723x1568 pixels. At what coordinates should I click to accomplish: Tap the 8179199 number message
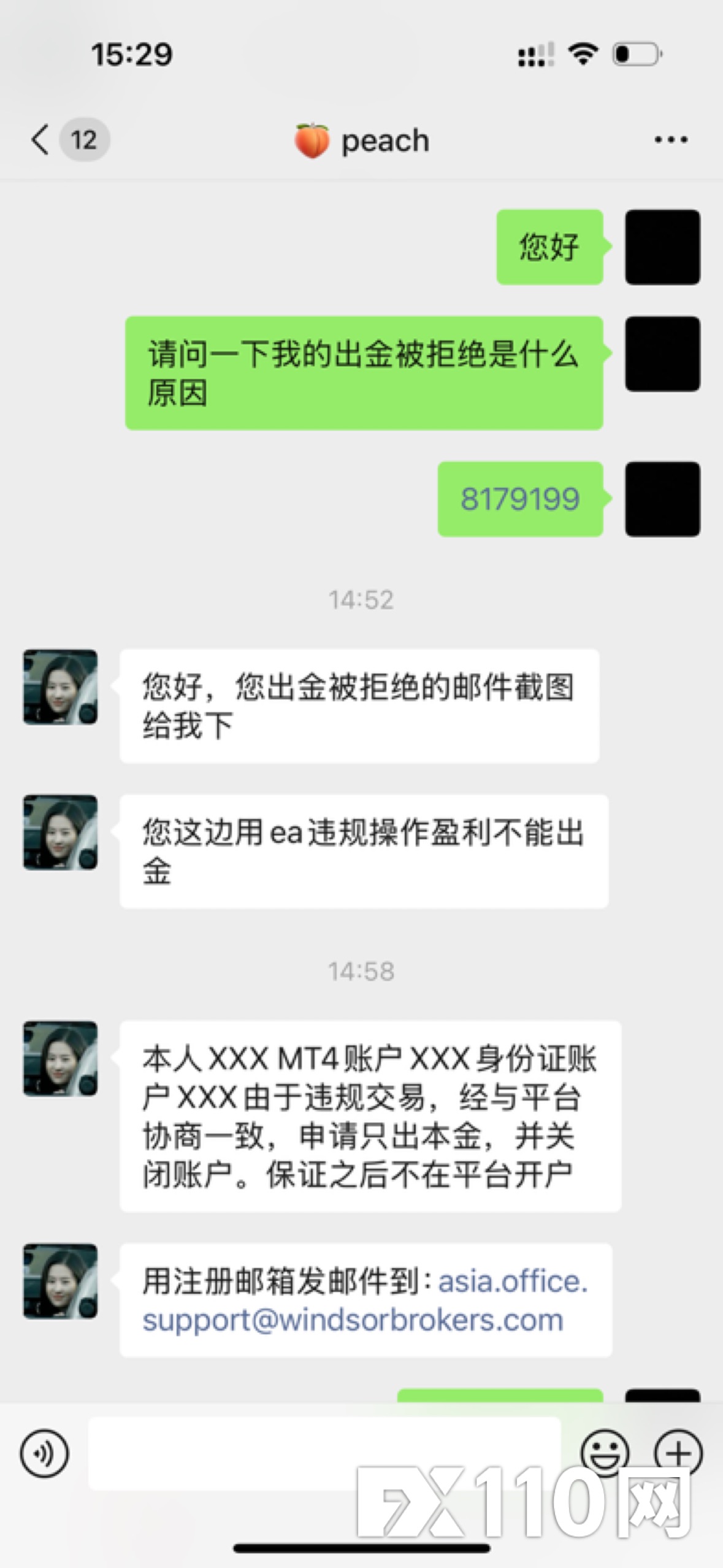tap(519, 499)
